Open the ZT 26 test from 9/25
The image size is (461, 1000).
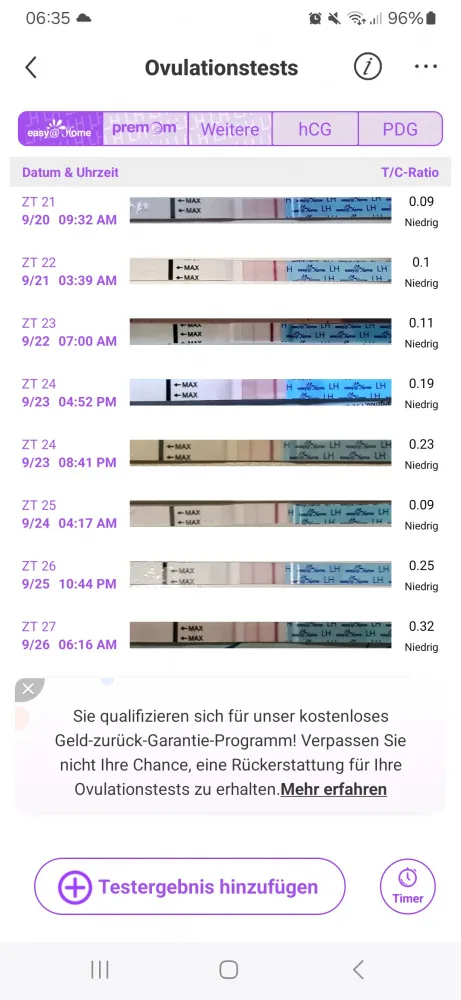[x=230, y=575]
